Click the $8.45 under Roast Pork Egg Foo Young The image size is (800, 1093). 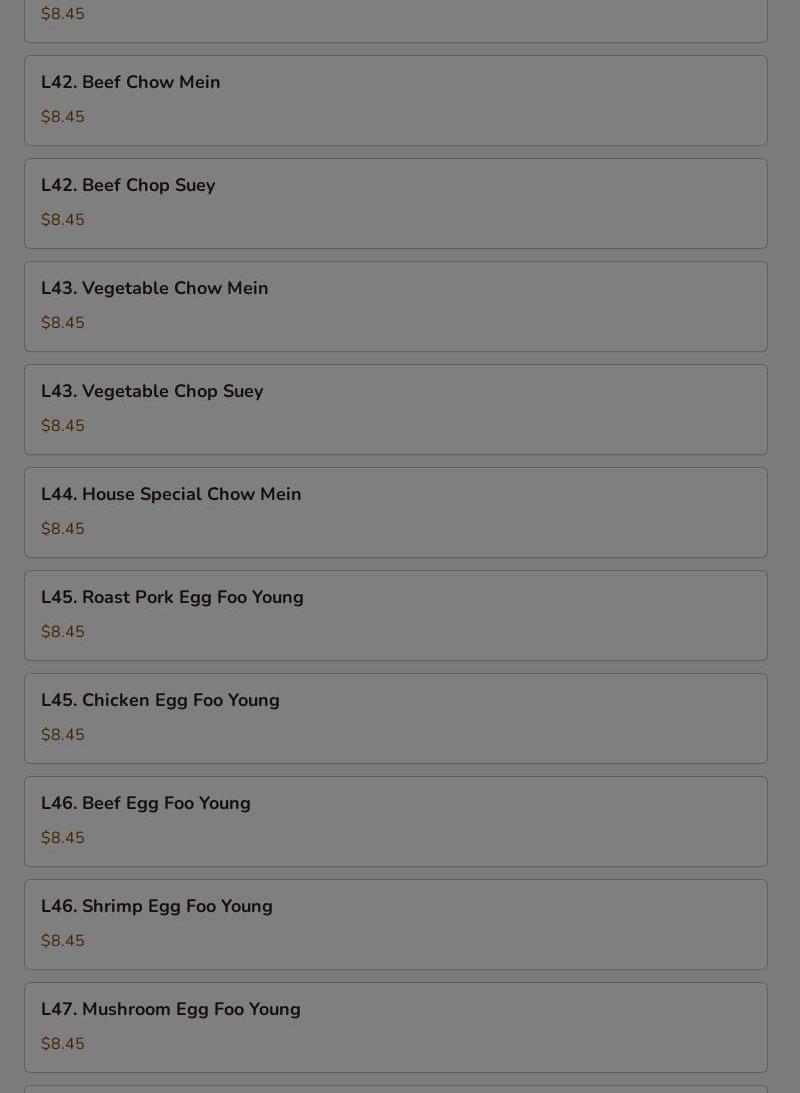pos(62,631)
